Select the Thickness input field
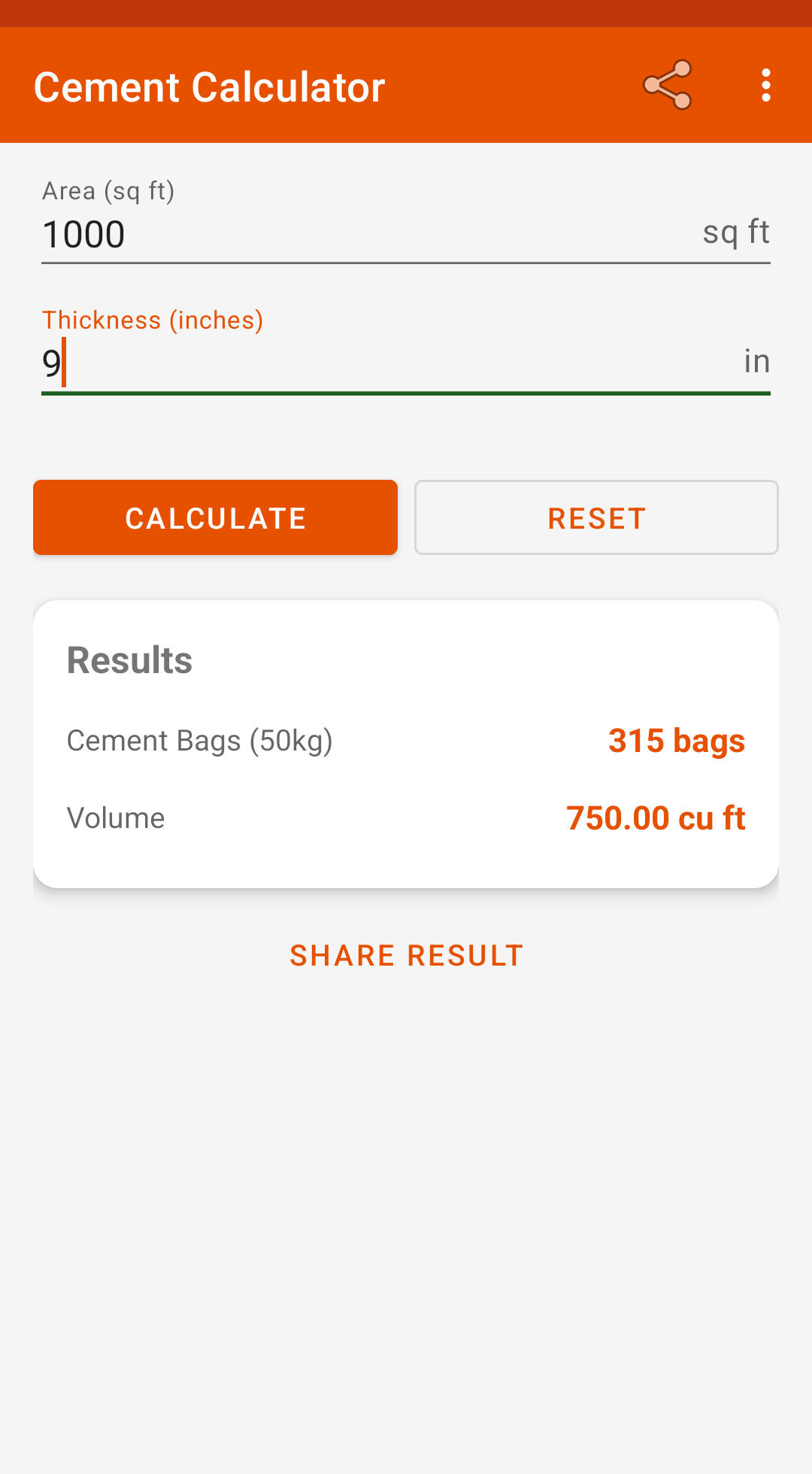The height and width of the screenshot is (1474, 812). coord(301,363)
